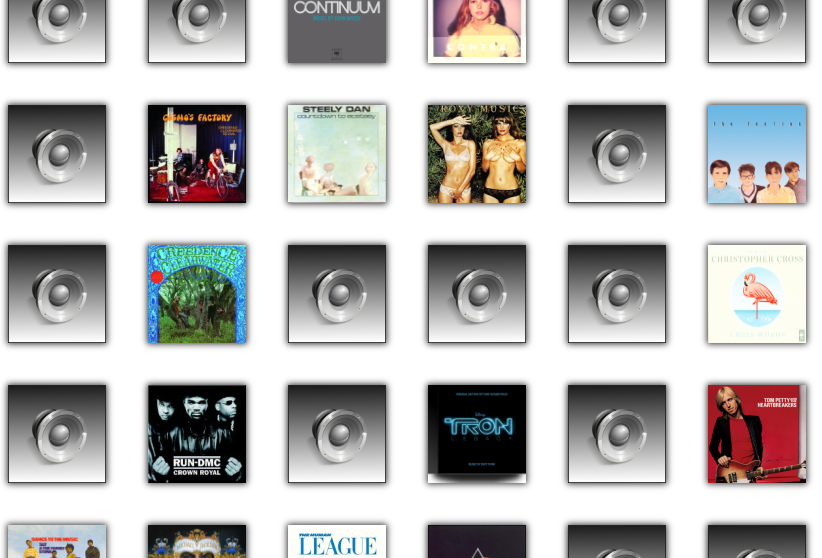Open Christopher Cross flamingo album
Image resolution: width=822 pixels, height=558 pixels.
(756, 294)
